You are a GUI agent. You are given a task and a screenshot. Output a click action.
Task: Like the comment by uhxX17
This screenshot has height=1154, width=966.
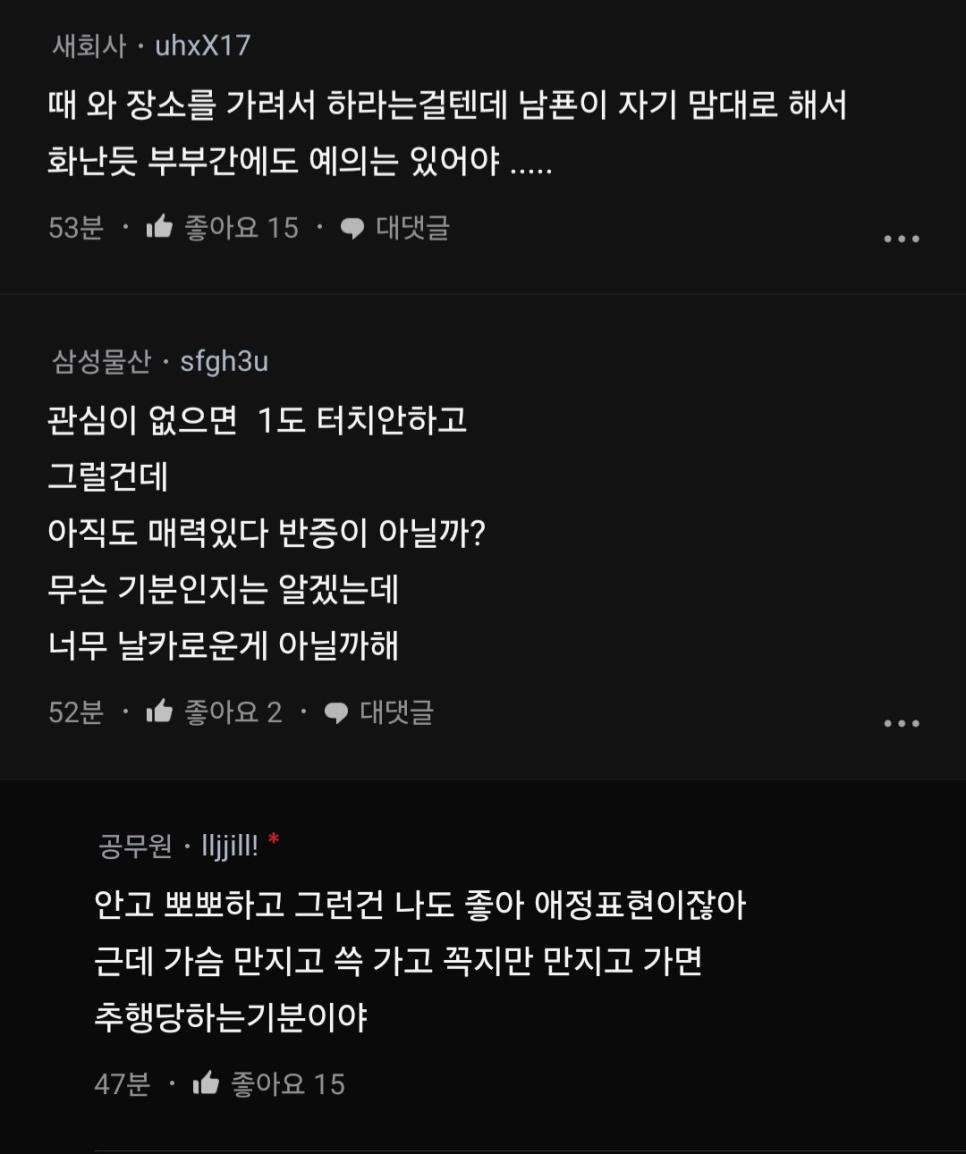pyautogui.click(x=160, y=228)
